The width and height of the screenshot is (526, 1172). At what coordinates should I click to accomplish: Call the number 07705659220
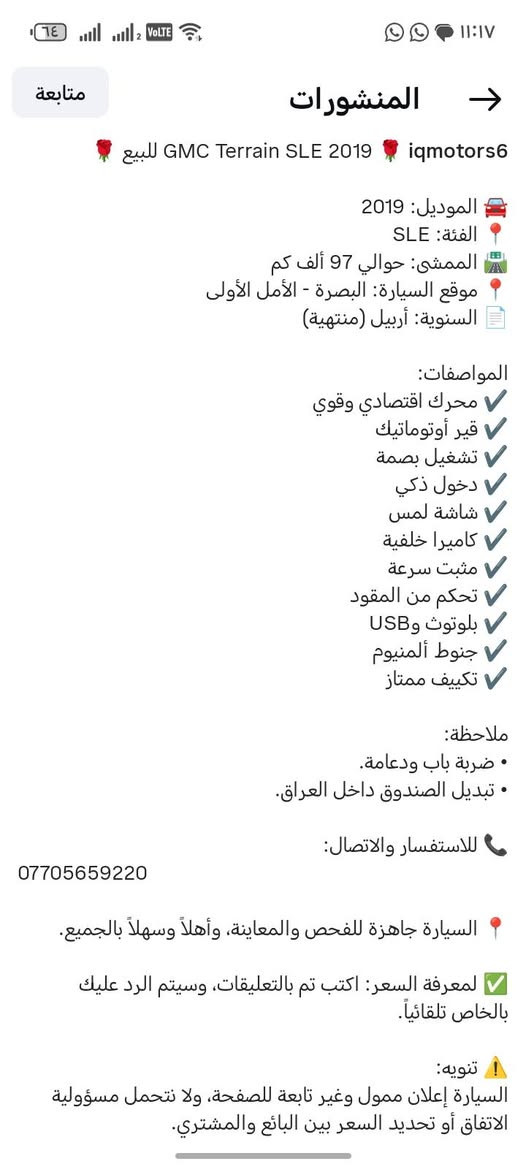[x=82, y=872]
